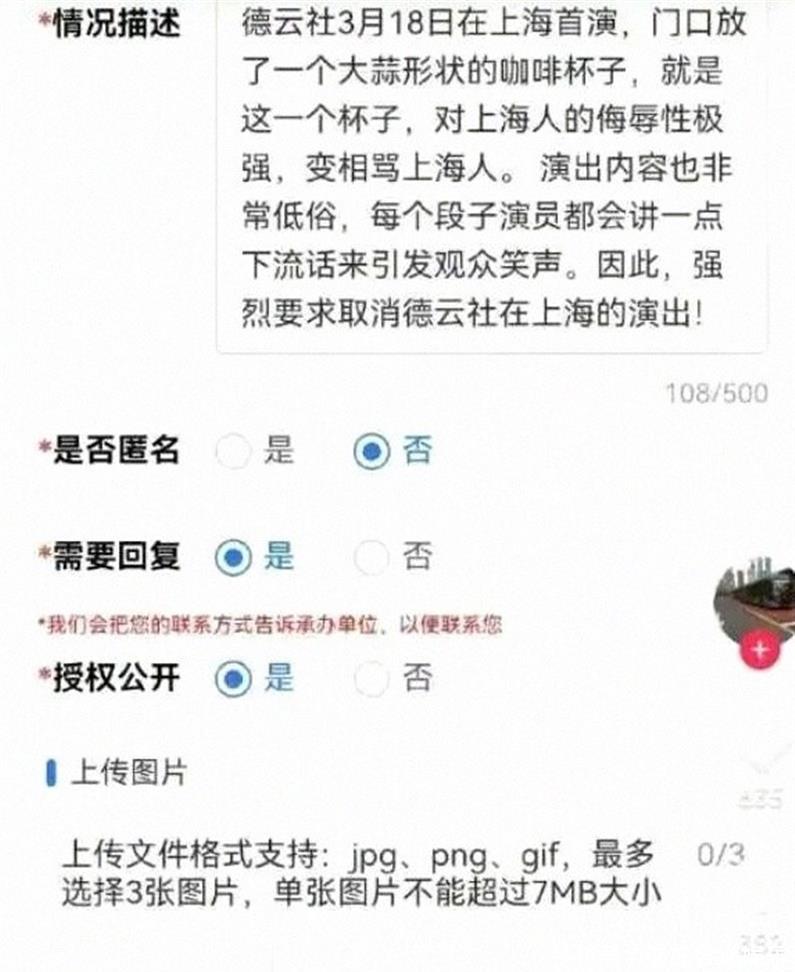Select 是 for 是否匿名
795x972 pixels.
233,453
